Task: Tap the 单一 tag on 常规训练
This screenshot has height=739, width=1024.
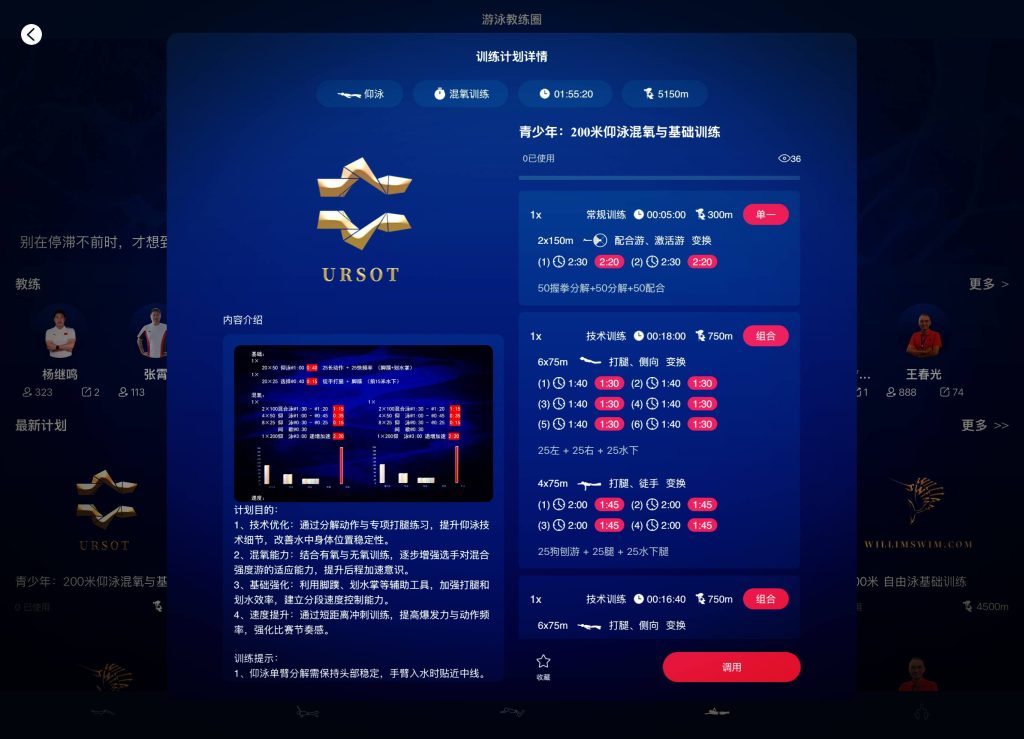Action: click(x=765, y=214)
